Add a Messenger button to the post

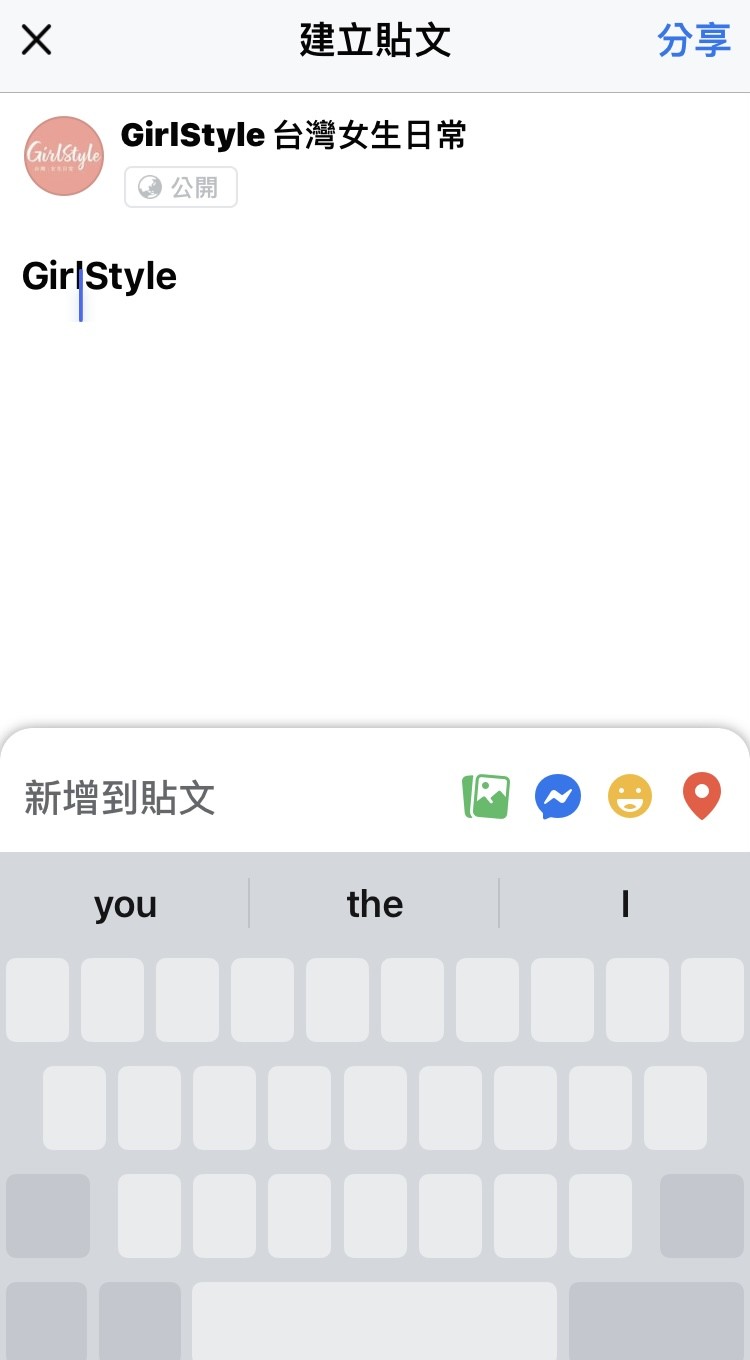pyautogui.click(x=558, y=797)
